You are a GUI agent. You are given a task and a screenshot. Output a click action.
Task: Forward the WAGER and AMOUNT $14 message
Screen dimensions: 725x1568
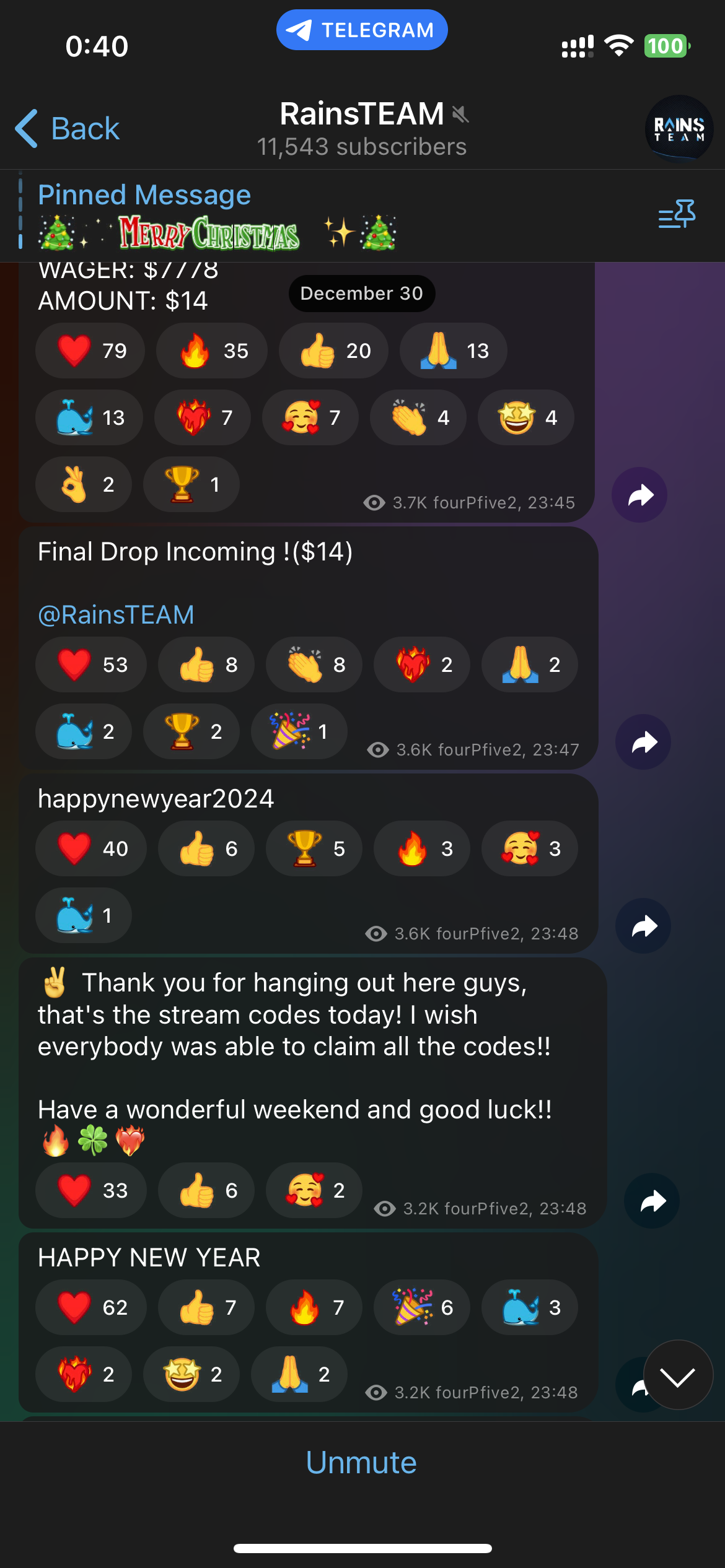639,495
